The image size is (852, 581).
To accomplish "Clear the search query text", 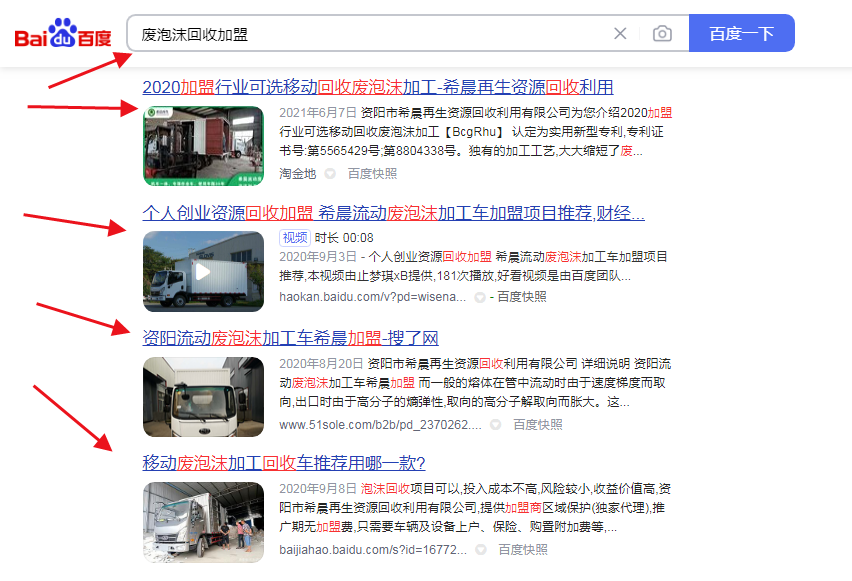I will [x=620, y=34].
